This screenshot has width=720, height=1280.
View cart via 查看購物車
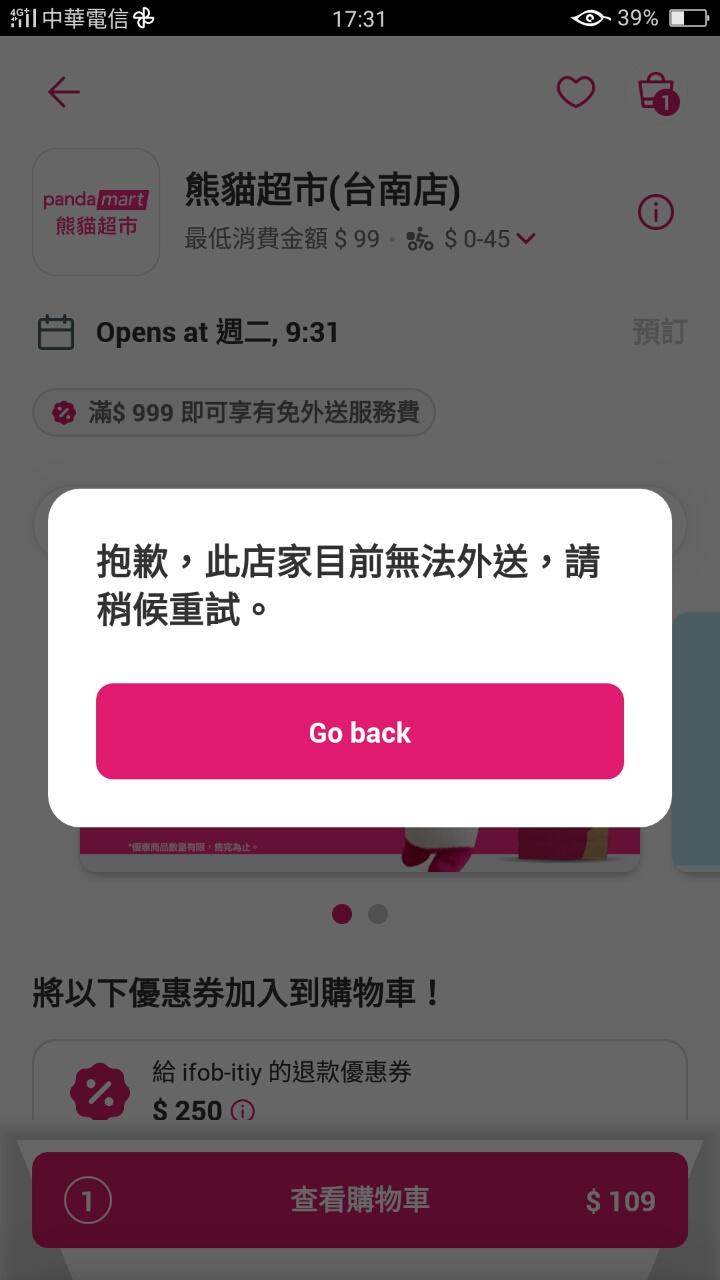click(360, 1200)
